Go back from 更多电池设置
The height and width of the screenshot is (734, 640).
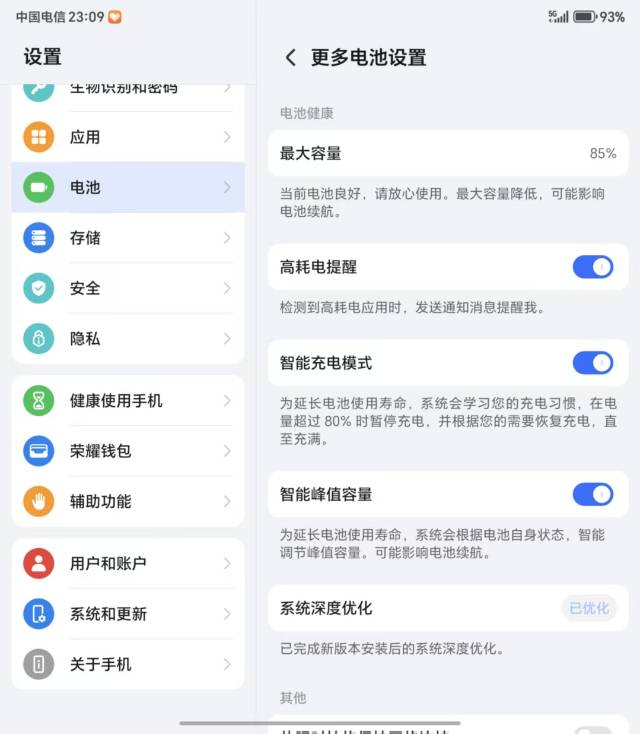point(291,58)
